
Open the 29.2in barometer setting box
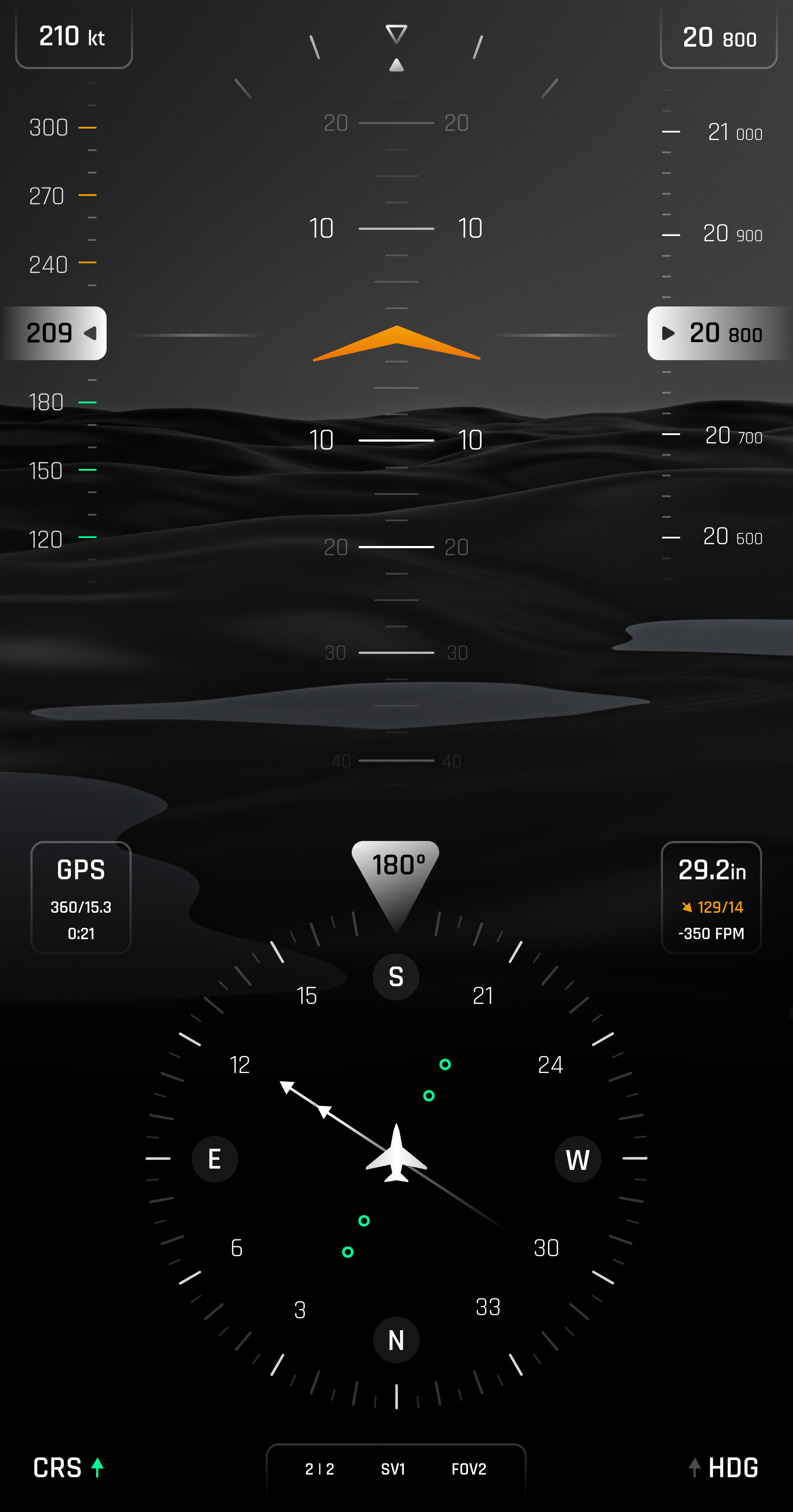tap(711, 897)
